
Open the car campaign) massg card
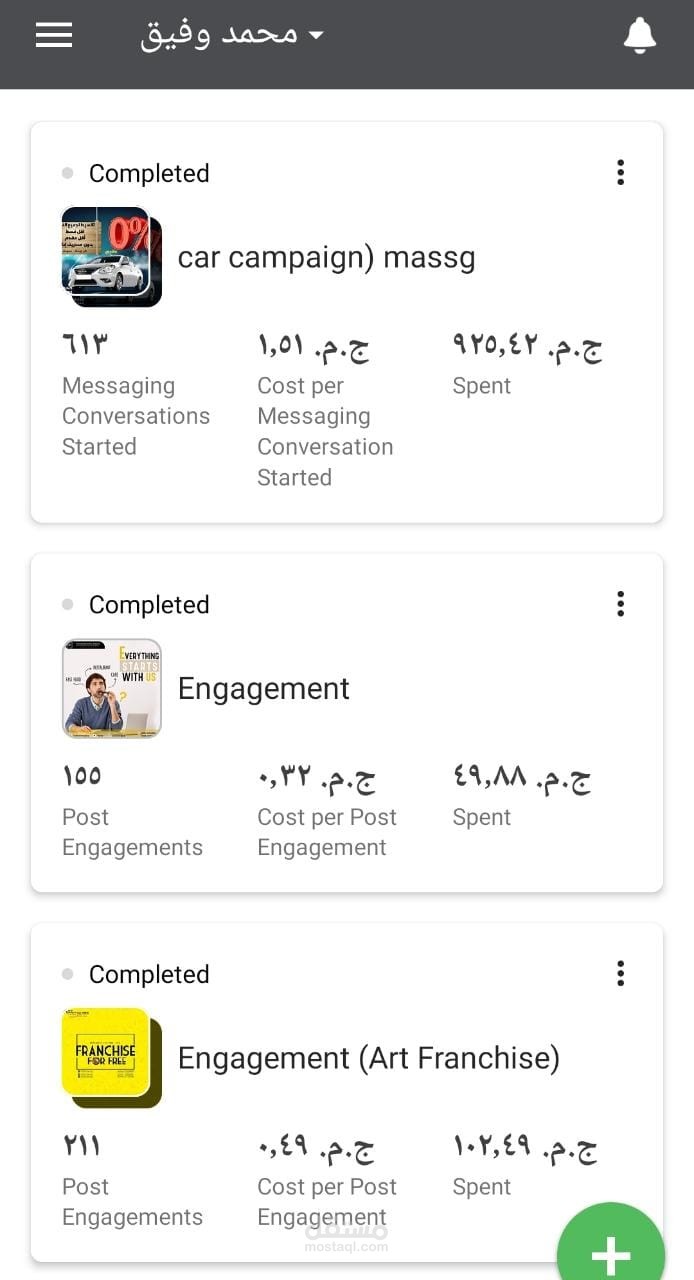(x=326, y=258)
